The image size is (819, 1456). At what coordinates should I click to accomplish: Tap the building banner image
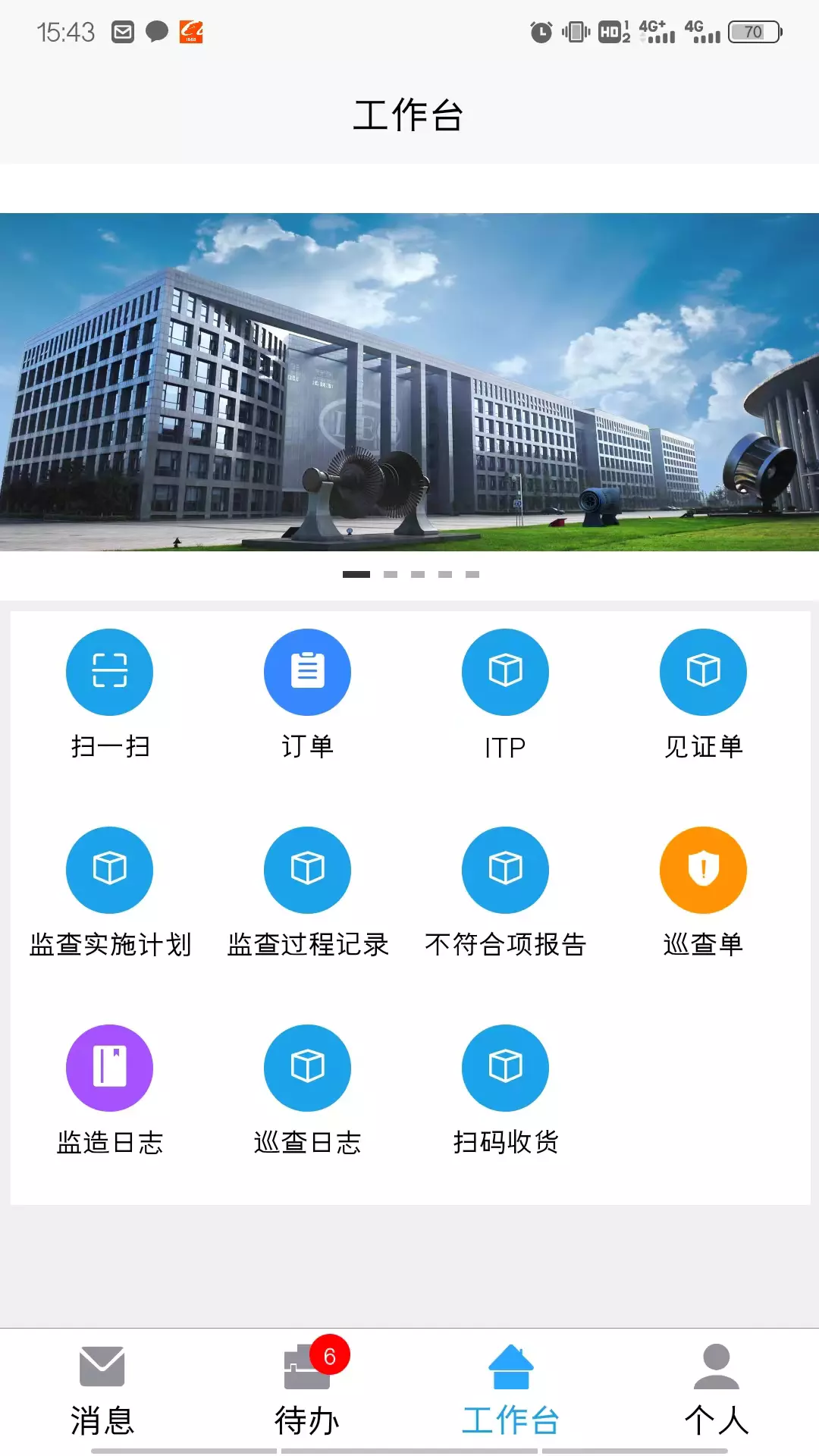(409, 381)
